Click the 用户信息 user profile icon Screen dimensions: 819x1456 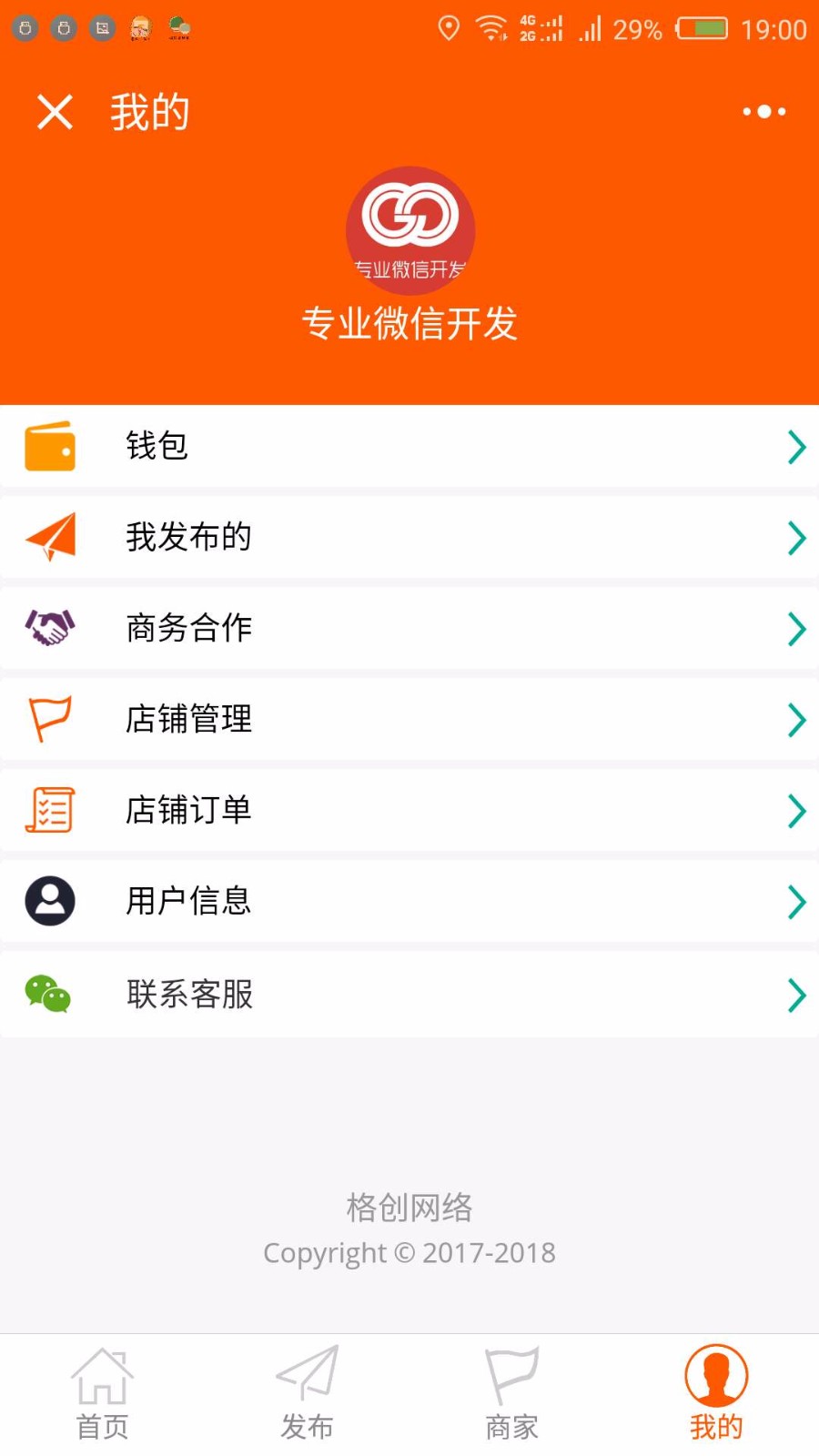tap(50, 901)
